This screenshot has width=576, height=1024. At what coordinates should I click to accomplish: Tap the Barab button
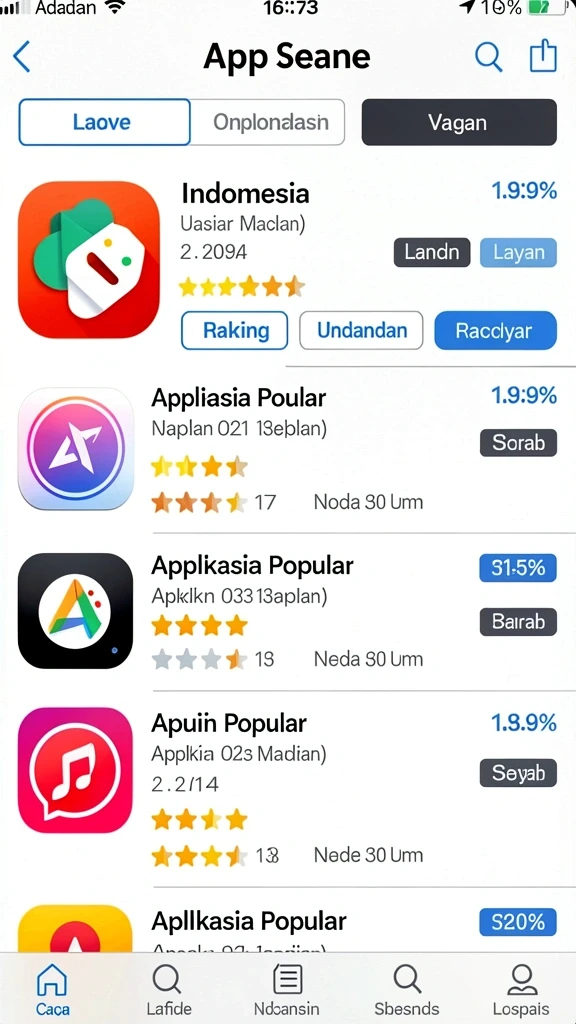point(519,621)
